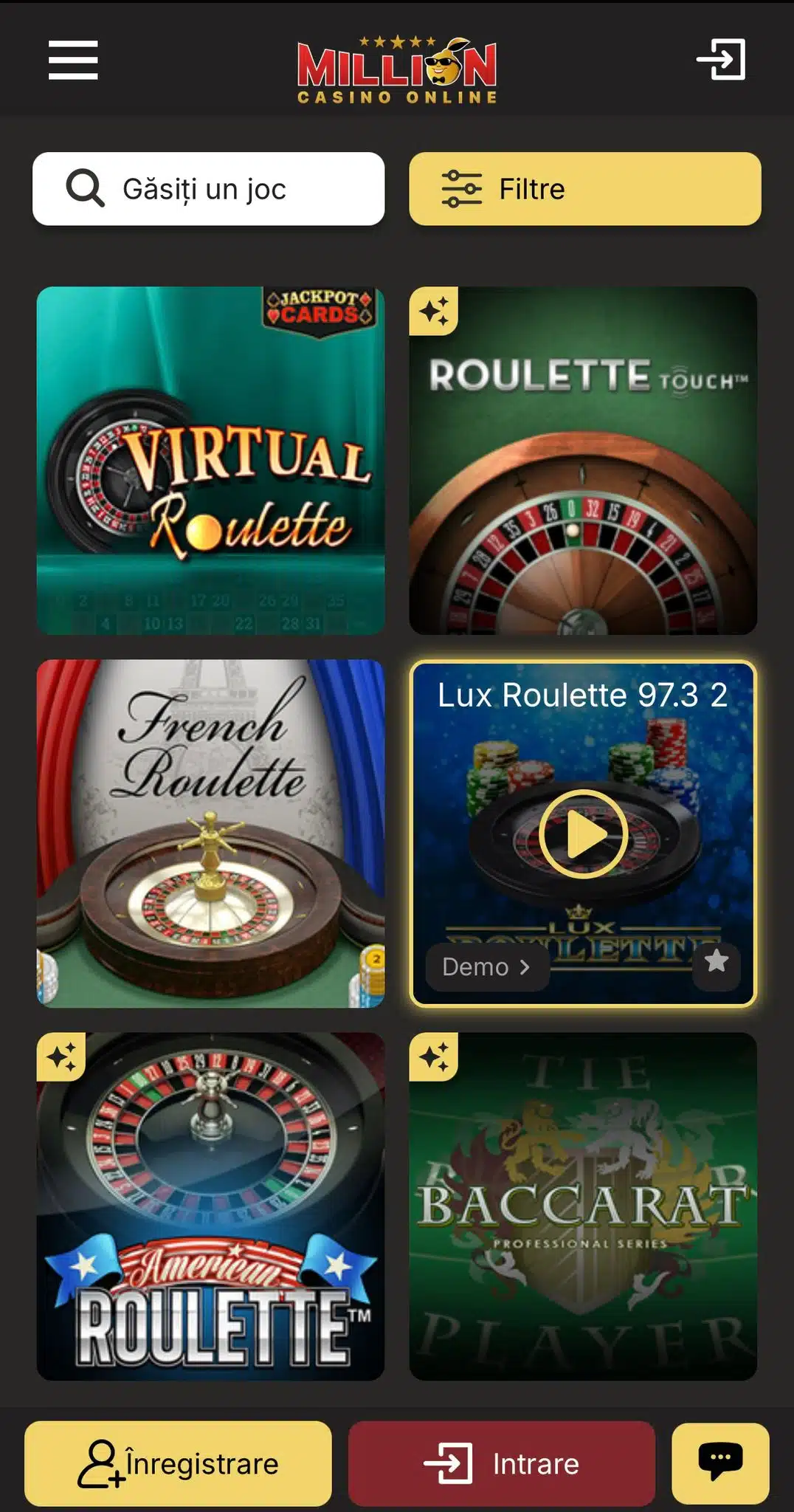Open the Filtre filter options
The image size is (794, 1512).
[584, 189]
